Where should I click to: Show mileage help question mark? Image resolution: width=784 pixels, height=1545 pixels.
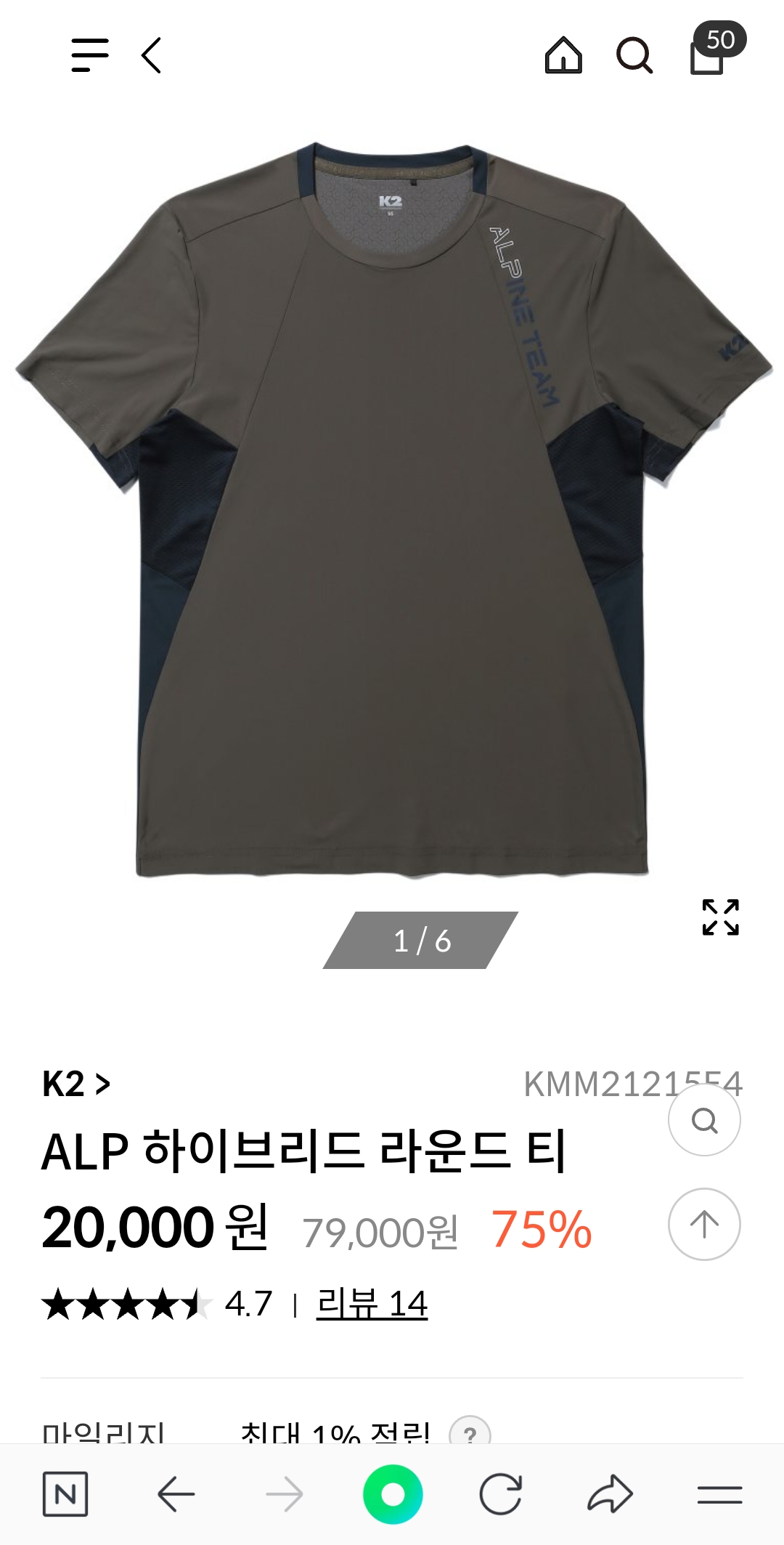pos(470,1432)
